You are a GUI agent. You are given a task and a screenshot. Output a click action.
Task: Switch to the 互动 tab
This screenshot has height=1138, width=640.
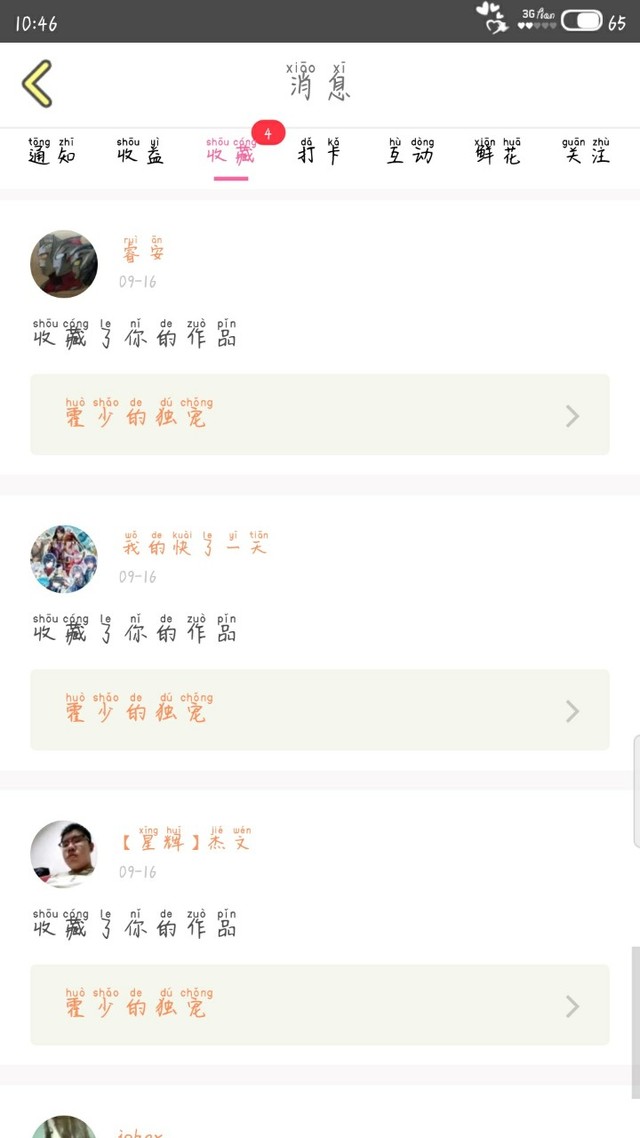411,151
